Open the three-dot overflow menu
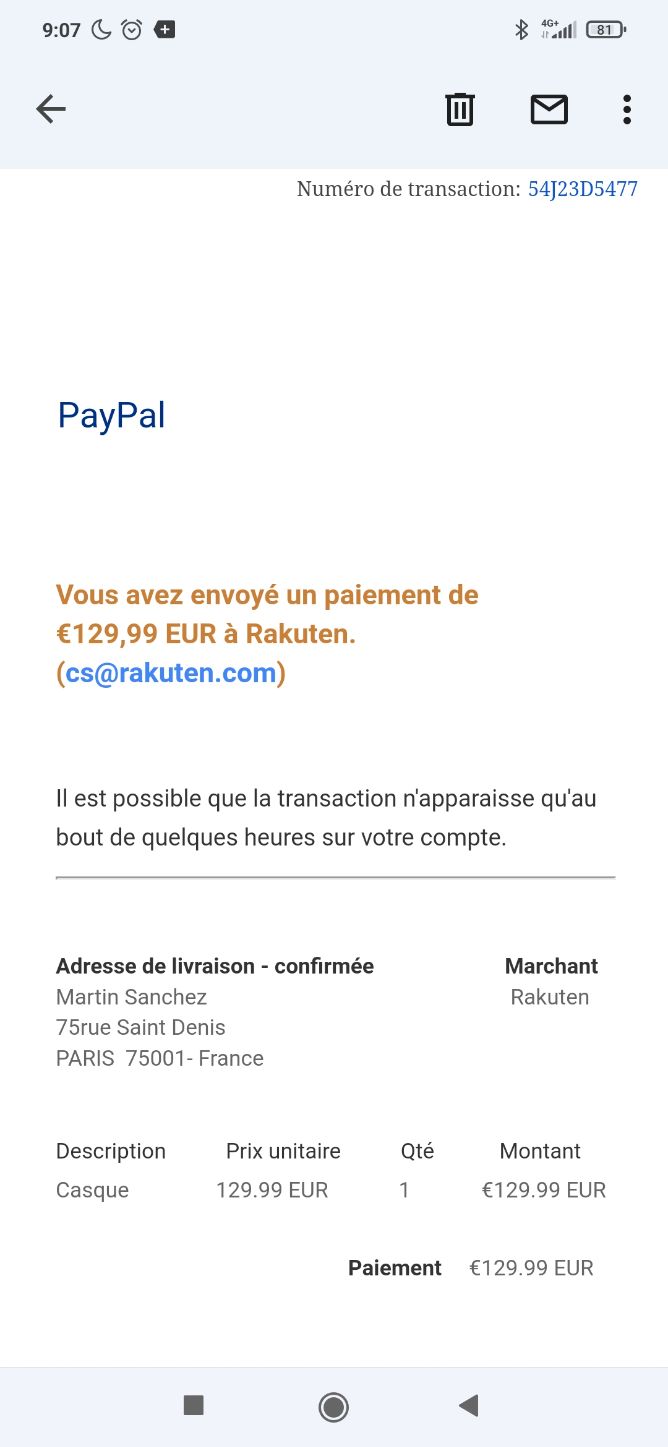This screenshot has width=668, height=1447. pos(627,109)
